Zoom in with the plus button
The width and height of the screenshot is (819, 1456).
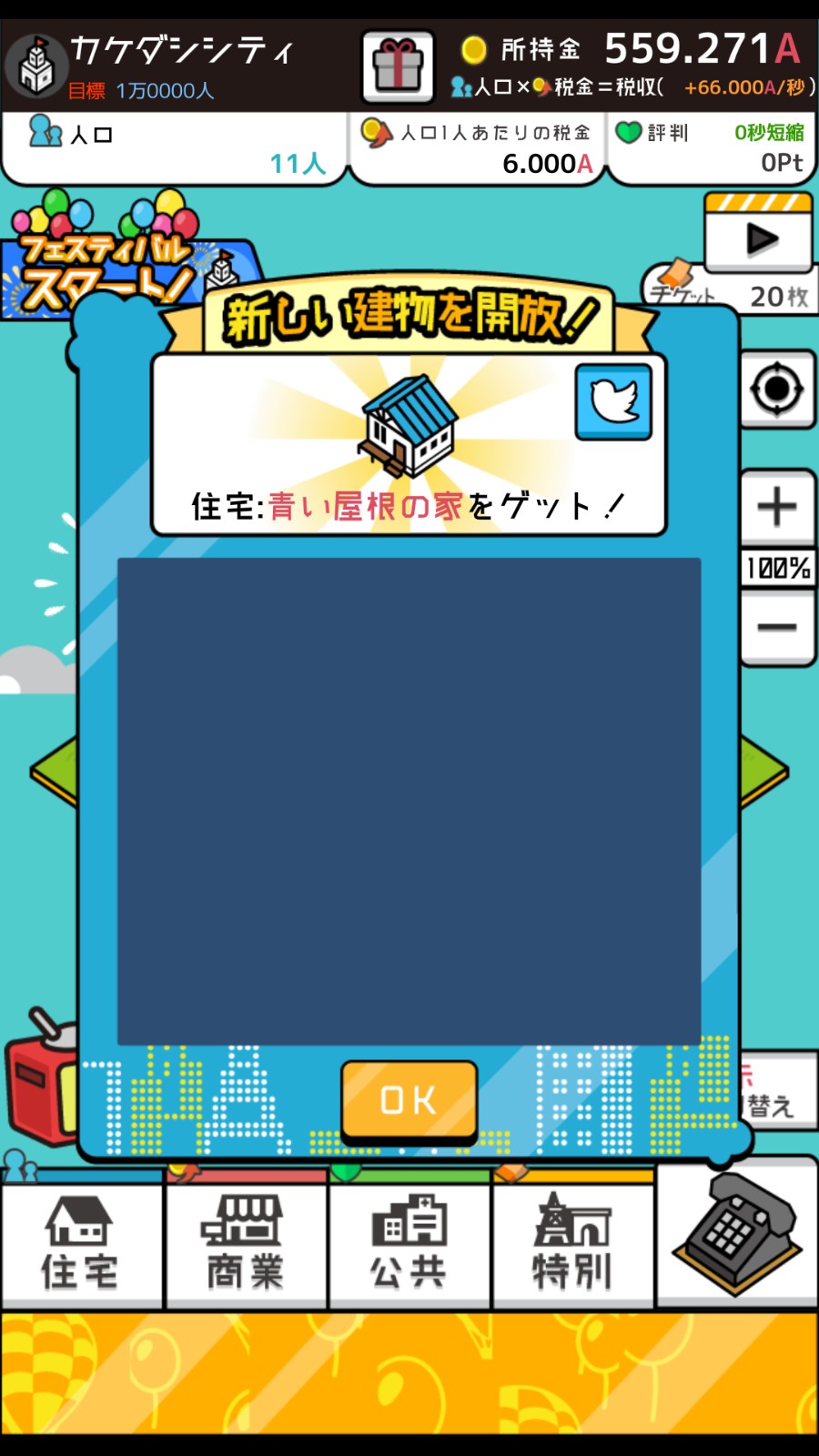776,507
